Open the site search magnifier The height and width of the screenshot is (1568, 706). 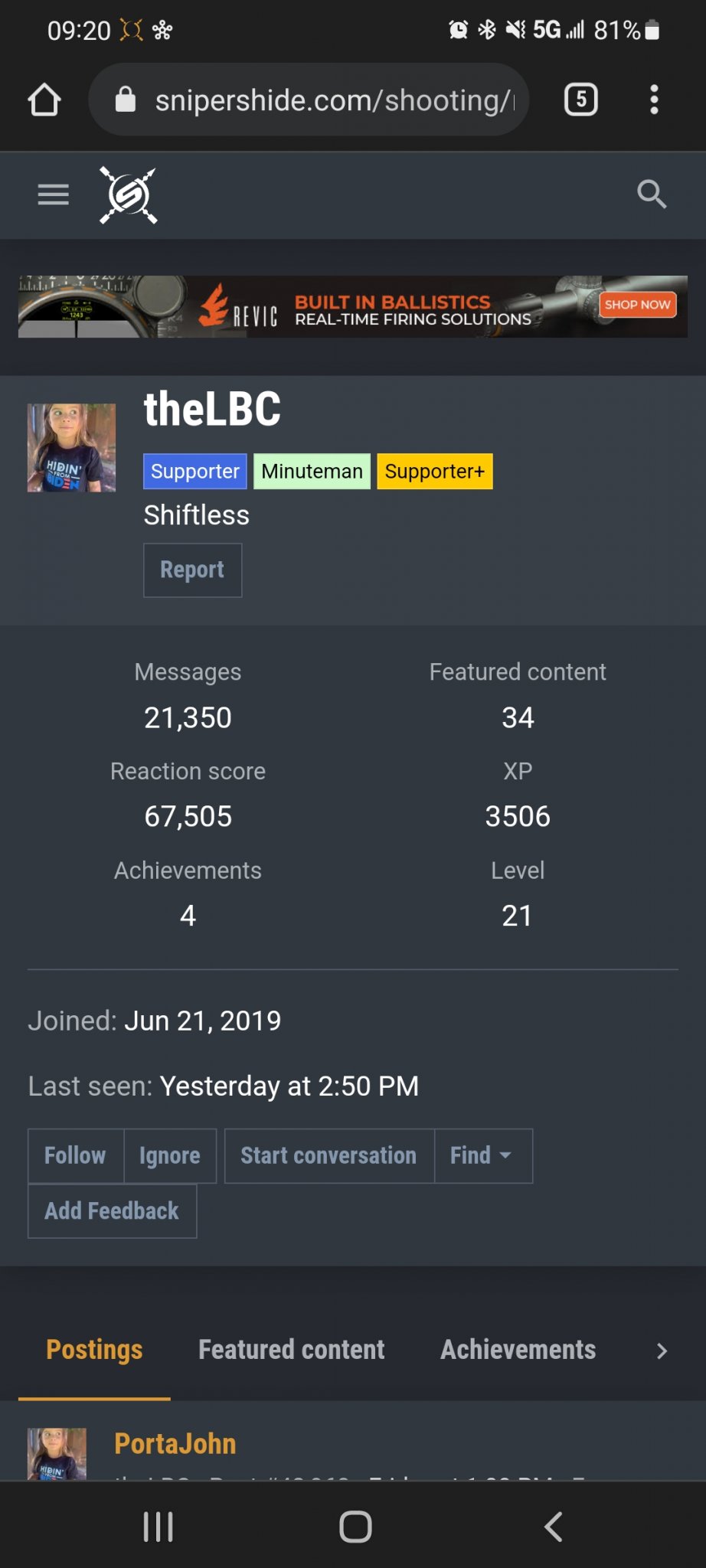(652, 194)
